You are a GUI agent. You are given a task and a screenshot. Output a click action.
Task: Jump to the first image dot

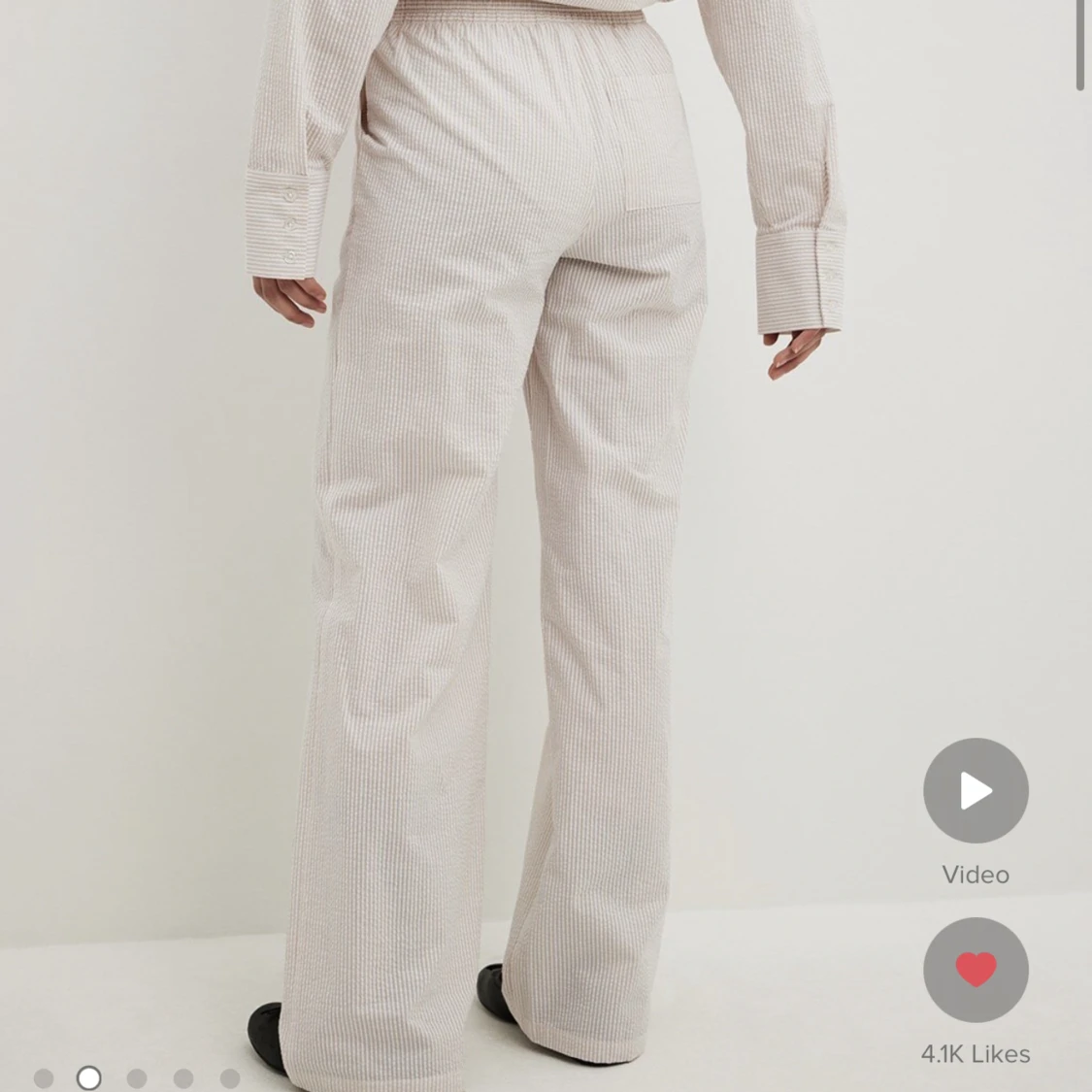click(43, 1077)
